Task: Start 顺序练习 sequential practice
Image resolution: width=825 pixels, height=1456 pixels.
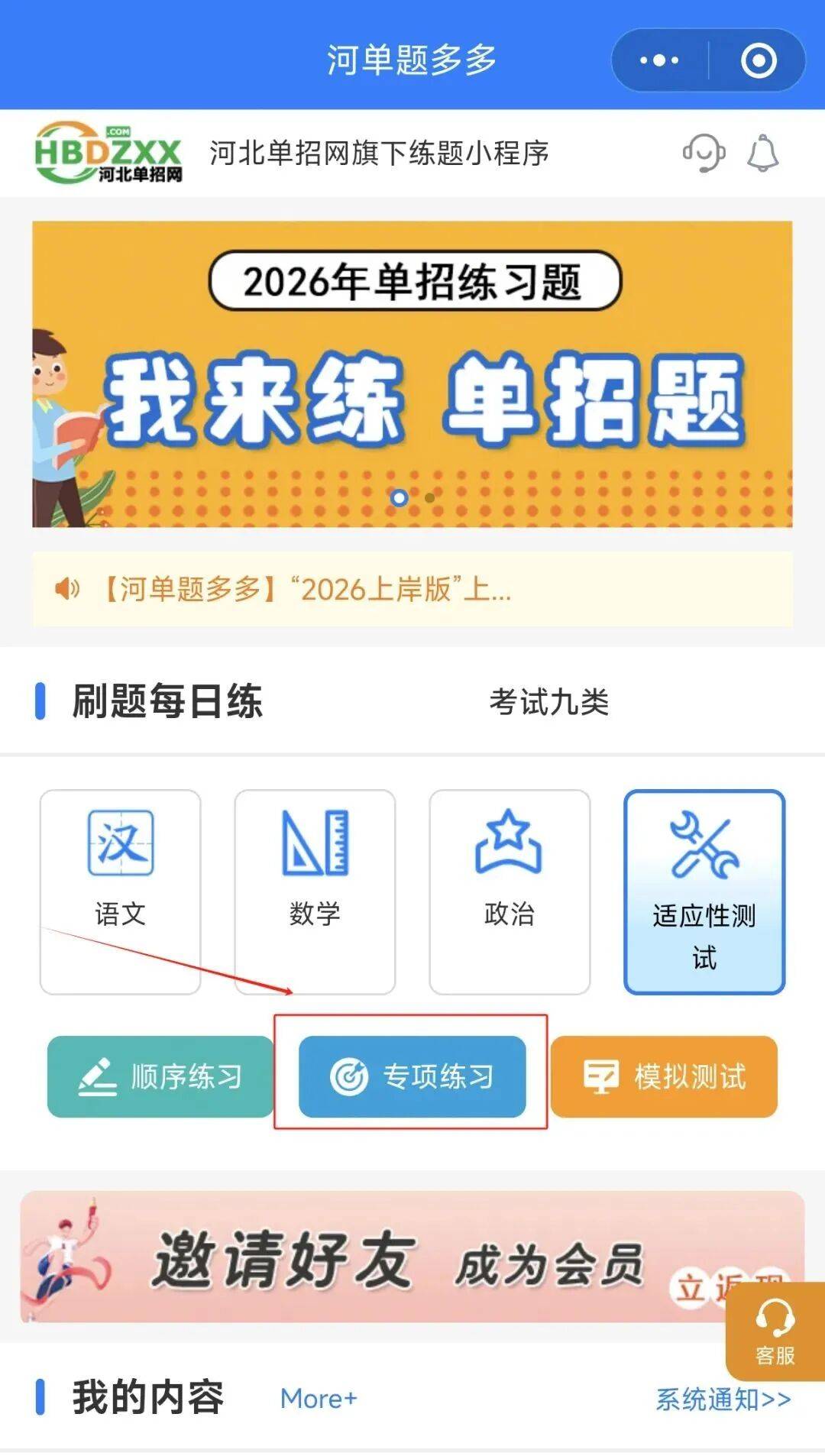Action: click(160, 1076)
